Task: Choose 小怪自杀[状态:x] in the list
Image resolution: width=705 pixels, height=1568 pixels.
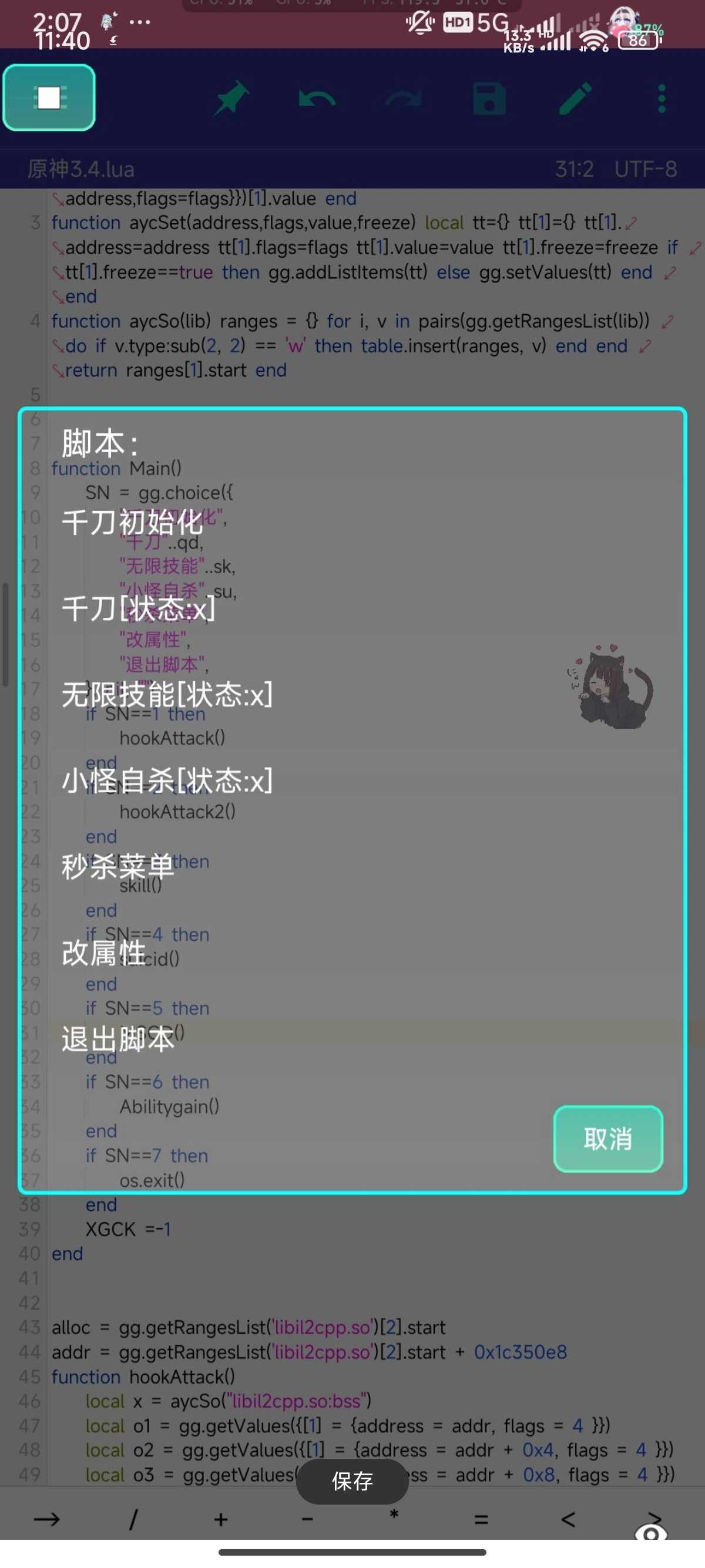Action: coord(167,781)
